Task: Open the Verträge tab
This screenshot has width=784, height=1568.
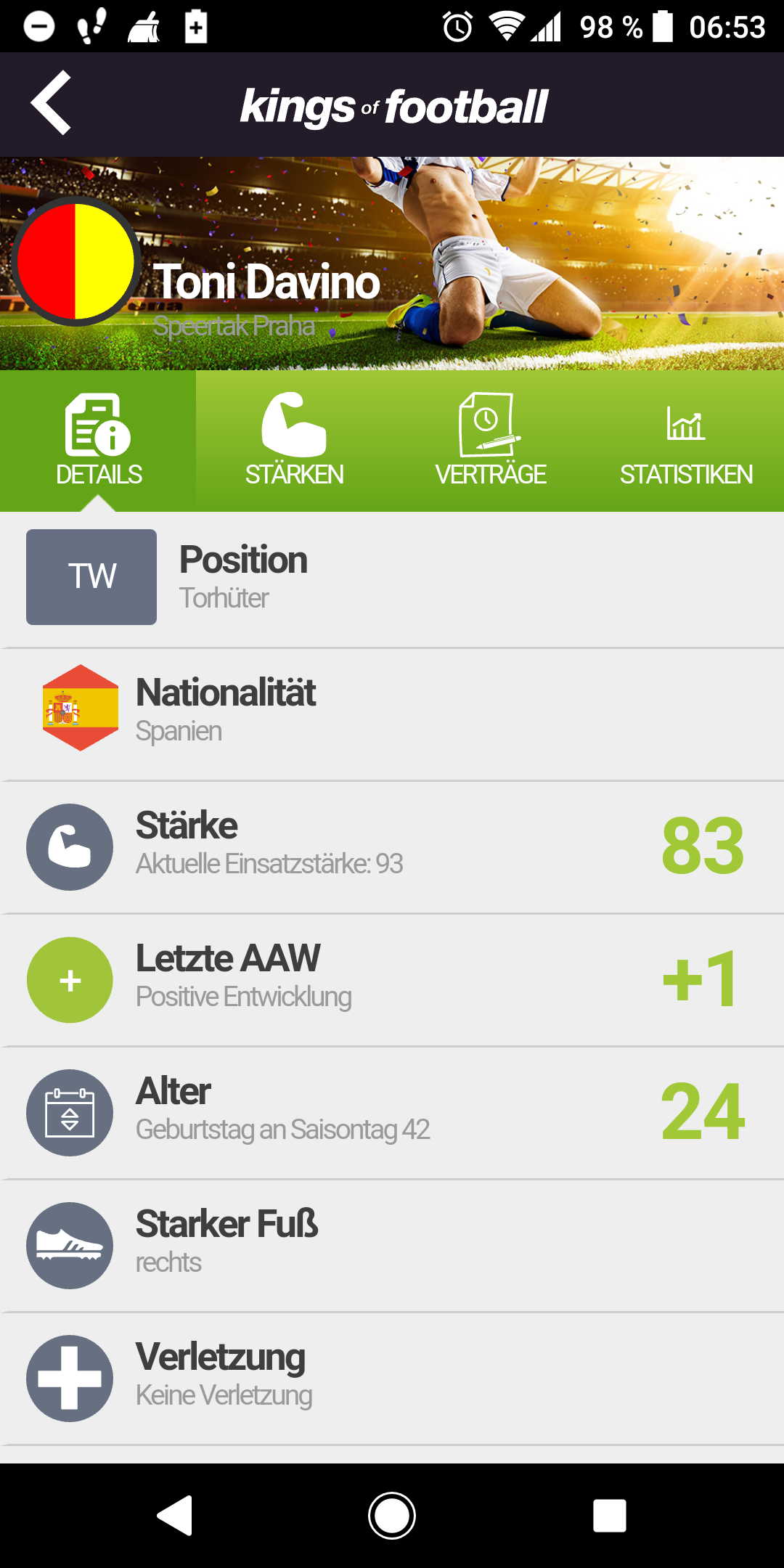Action: pos(490,441)
